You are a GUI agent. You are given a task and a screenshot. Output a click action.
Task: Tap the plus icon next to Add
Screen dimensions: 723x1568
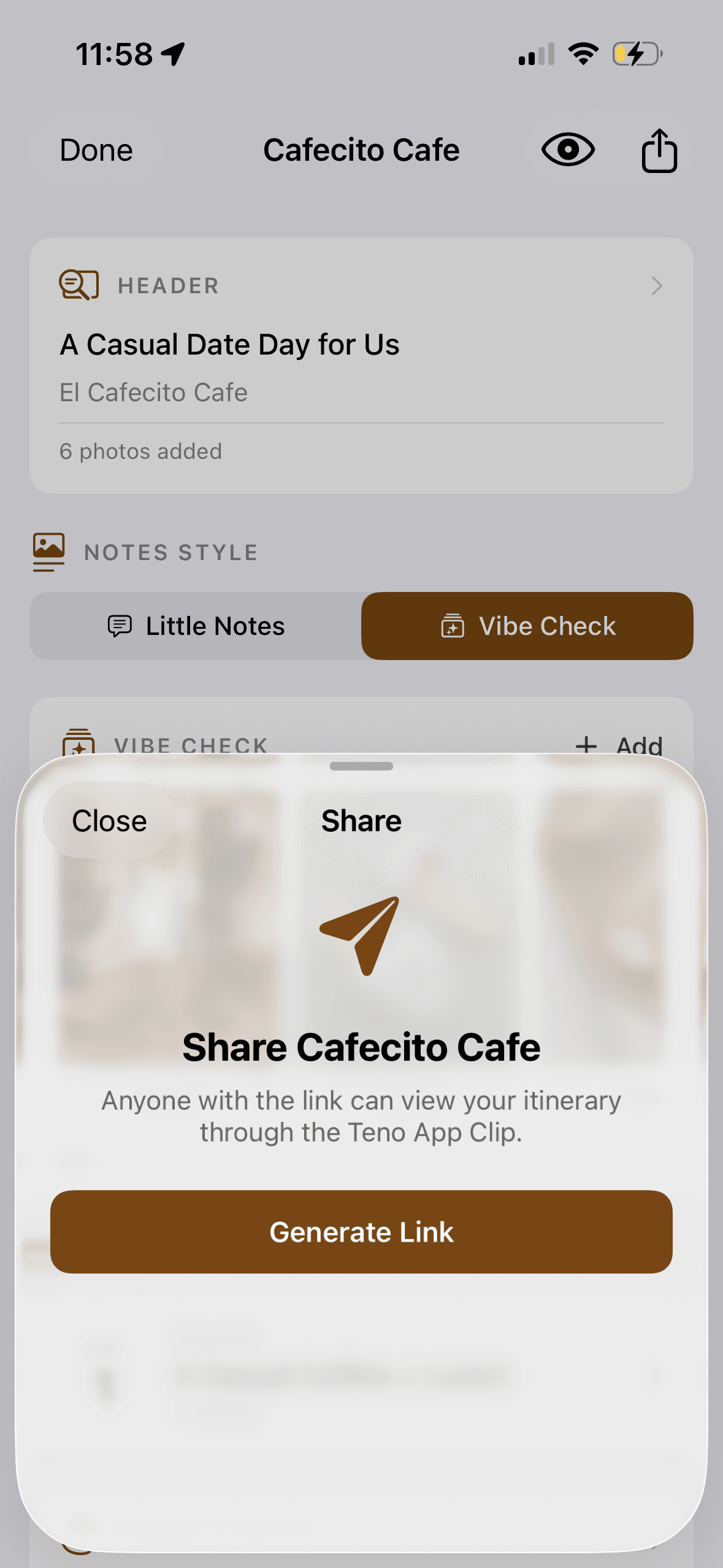pyautogui.click(x=586, y=745)
